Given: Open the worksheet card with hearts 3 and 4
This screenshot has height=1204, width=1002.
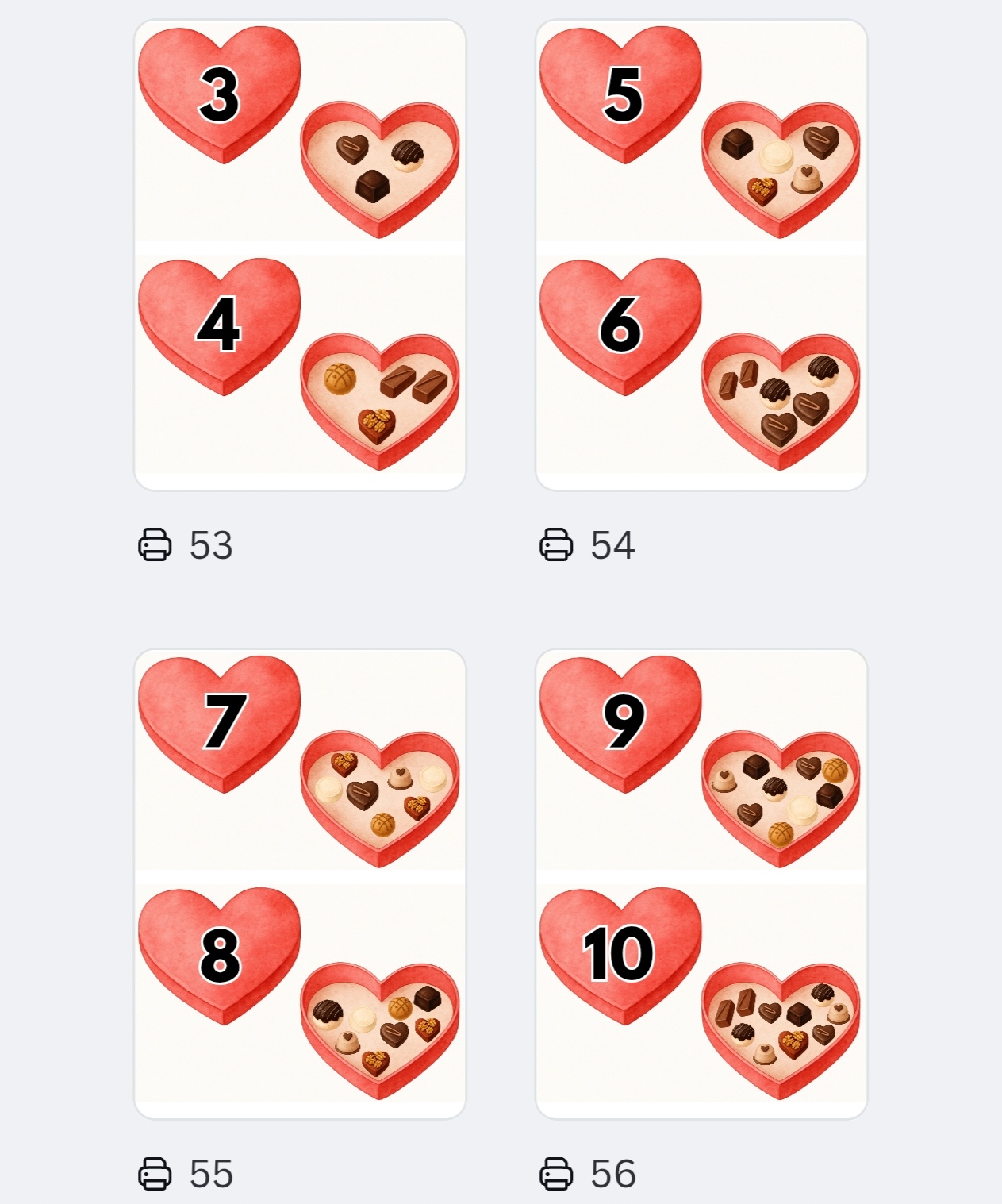Looking at the screenshot, I should [x=300, y=255].
